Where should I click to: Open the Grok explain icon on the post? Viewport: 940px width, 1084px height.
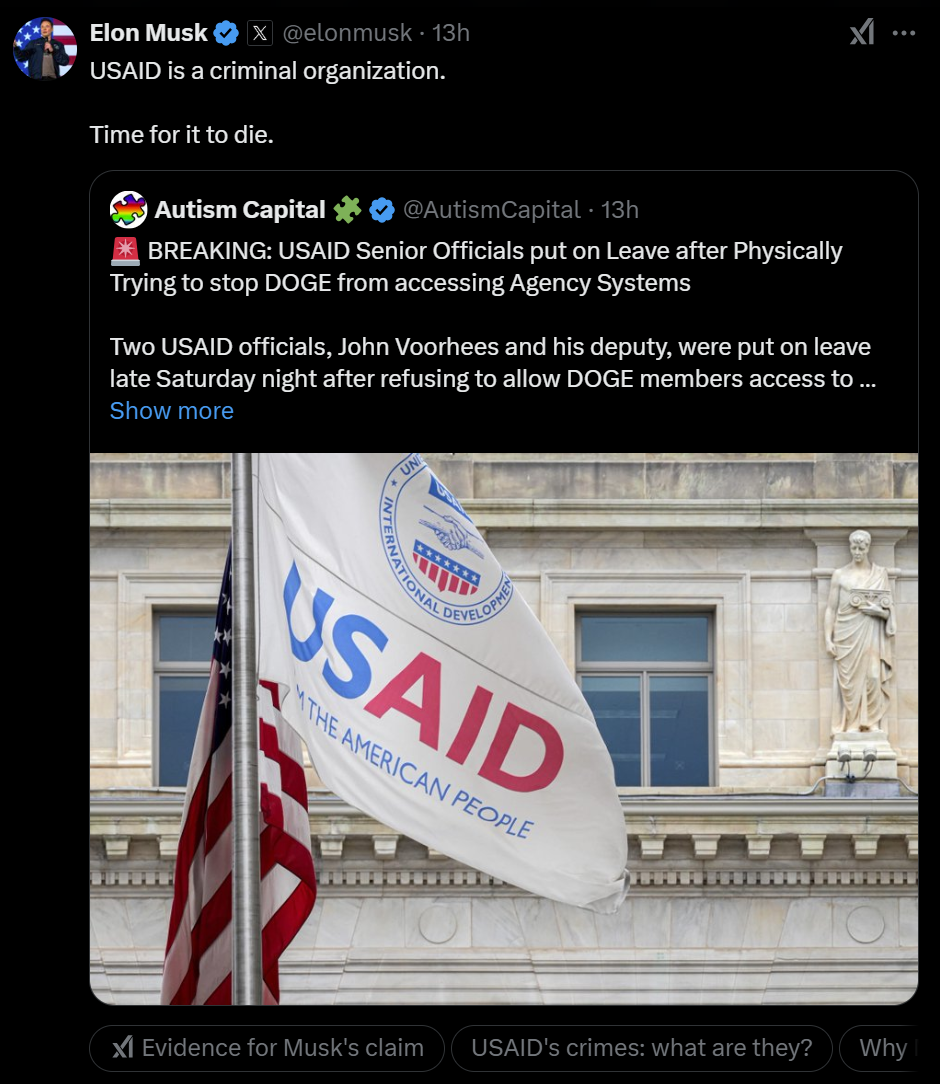click(862, 33)
